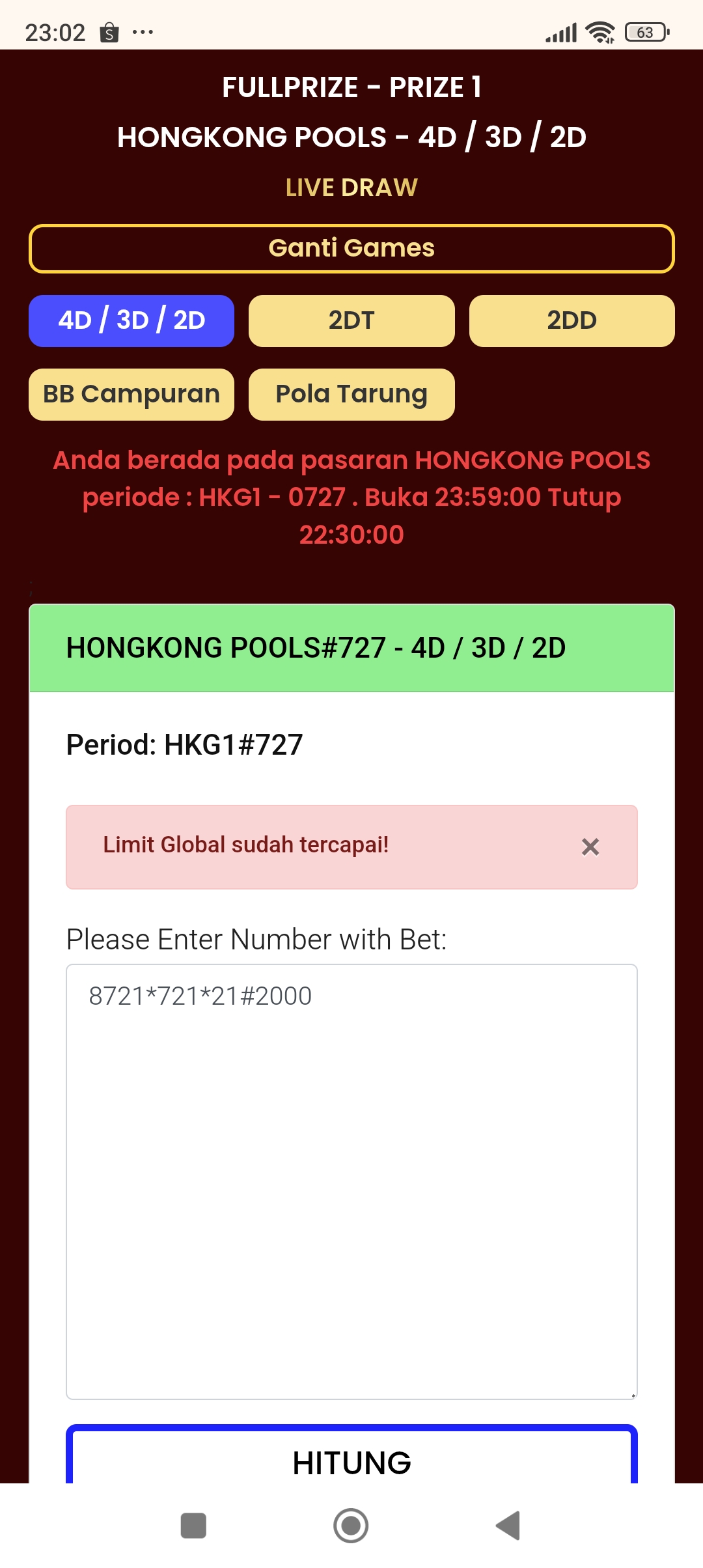The image size is (703, 1568).
Task: Go back using system back button
Action: coord(508,1526)
